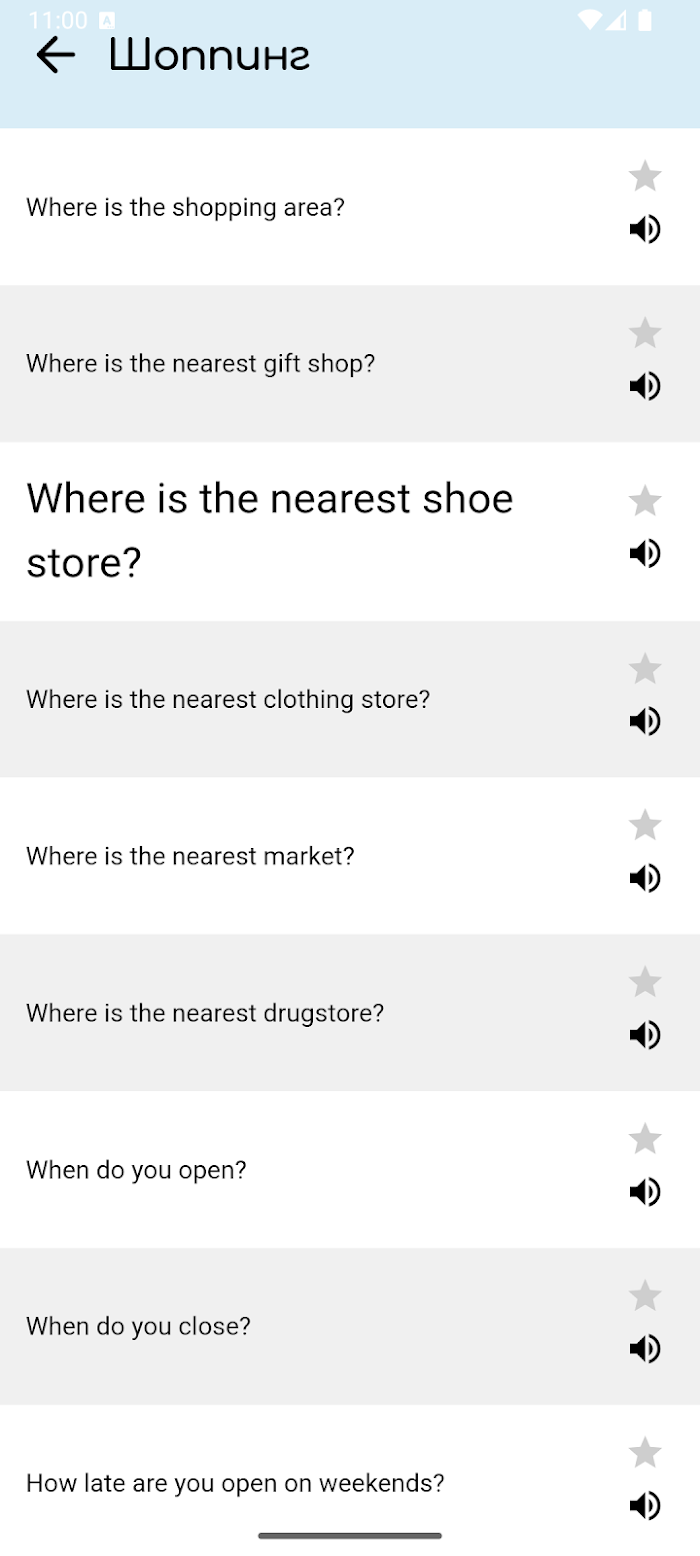This screenshot has height=1556, width=700.
Task: Star 'When do you open?' phrase
Action: 645,1139
